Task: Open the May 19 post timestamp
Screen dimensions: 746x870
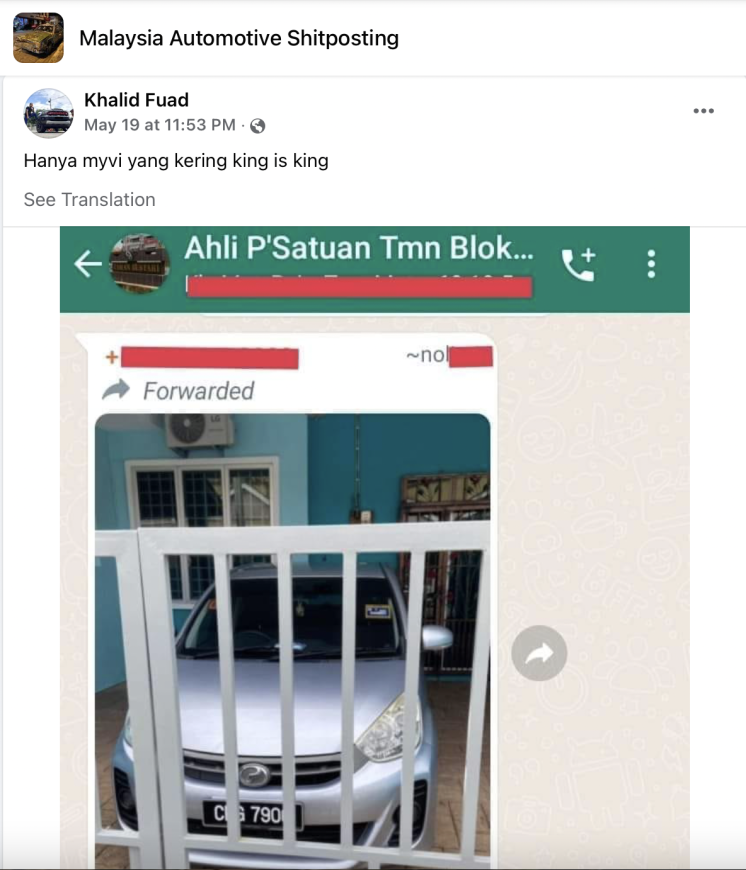Action: point(159,125)
